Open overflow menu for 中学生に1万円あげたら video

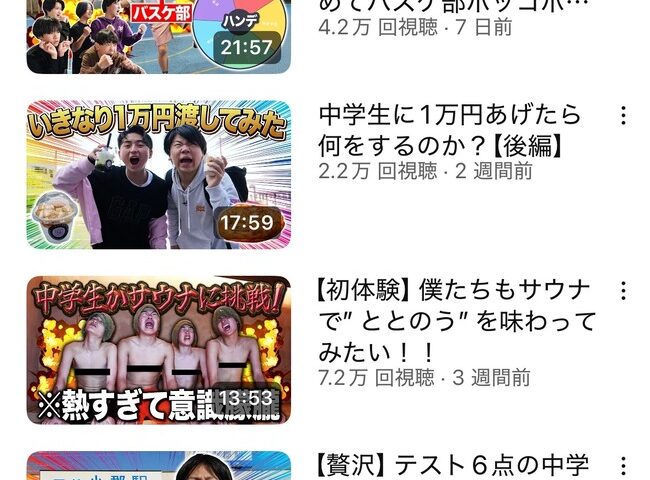(623, 115)
